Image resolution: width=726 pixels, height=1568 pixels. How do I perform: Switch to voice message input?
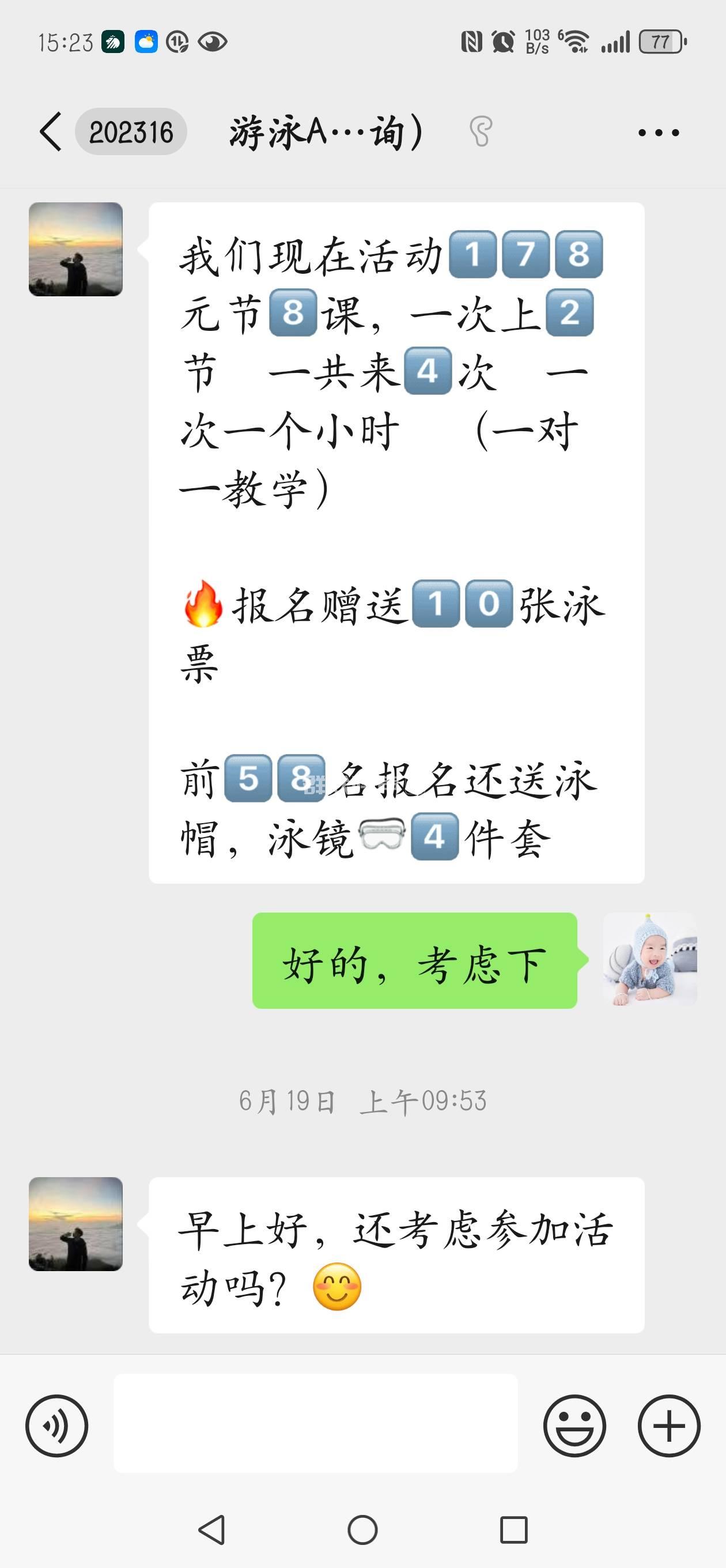[x=56, y=1426]
